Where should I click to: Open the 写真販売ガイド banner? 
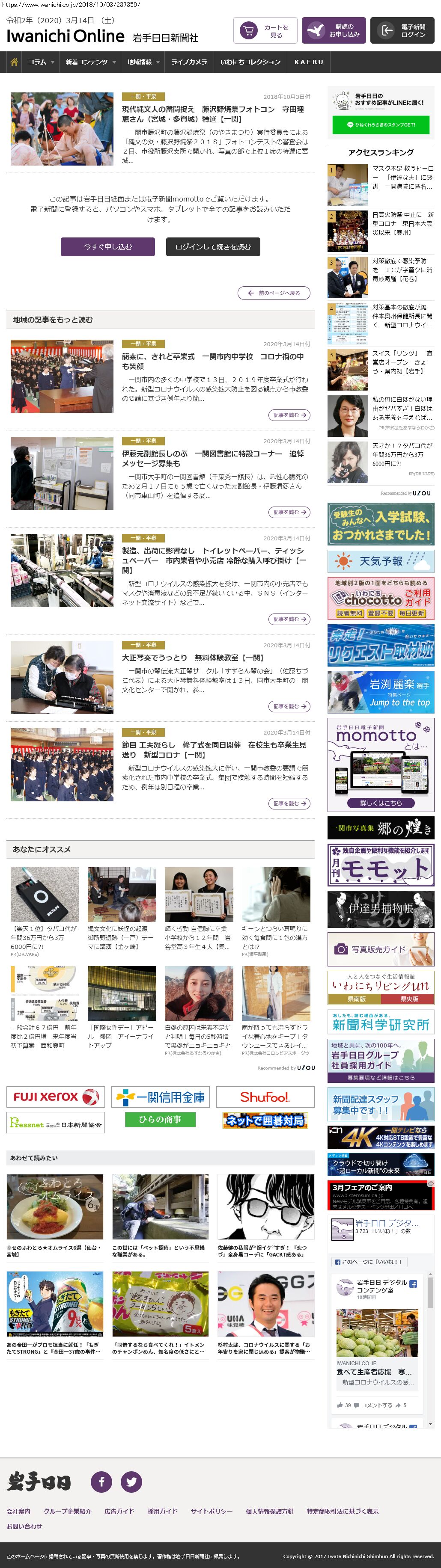coord(381,949)
